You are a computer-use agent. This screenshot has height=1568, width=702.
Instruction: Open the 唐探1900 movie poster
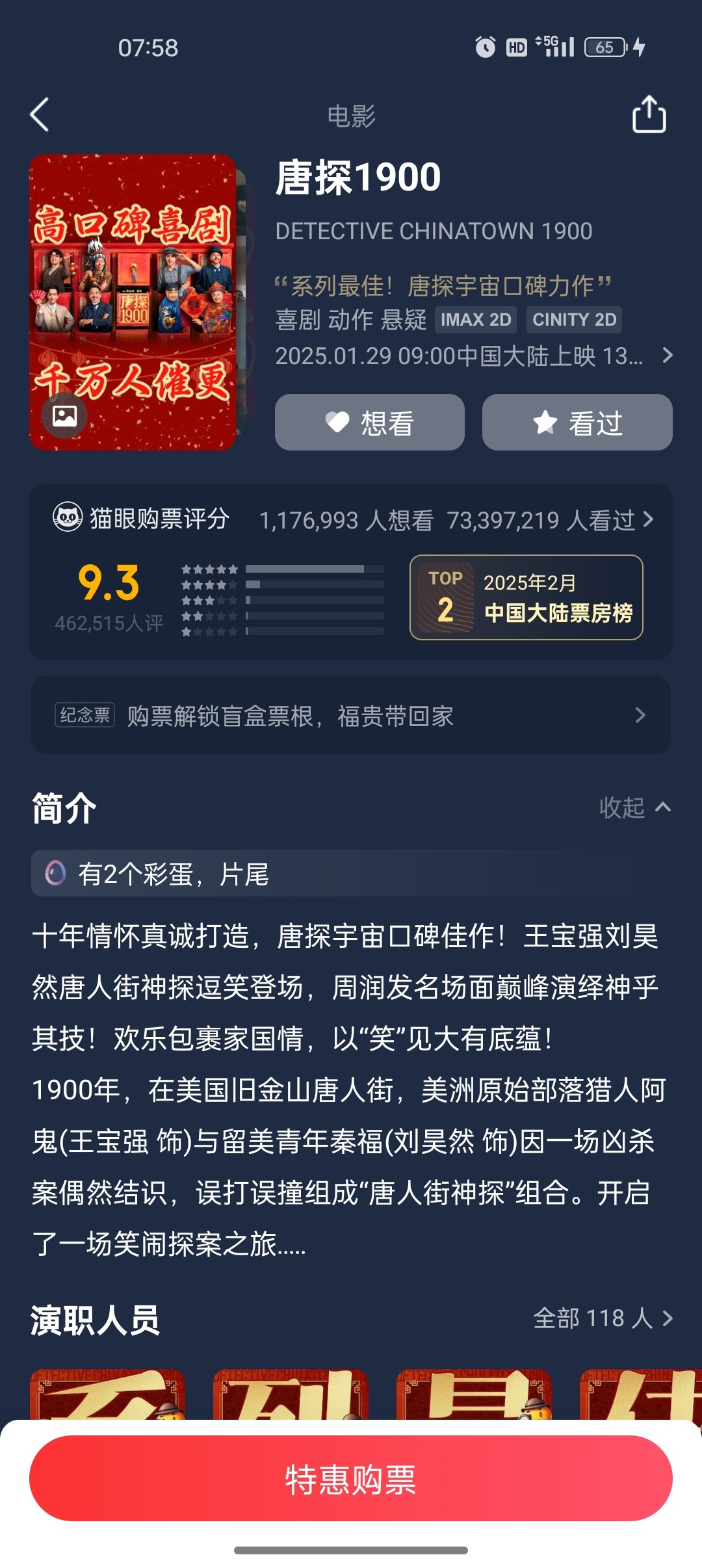(133, 302)
